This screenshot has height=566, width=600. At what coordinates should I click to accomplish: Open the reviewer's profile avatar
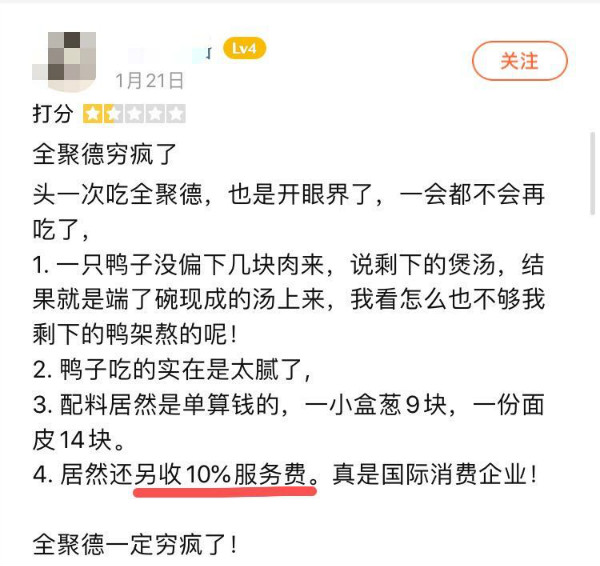(x=72, y=57)
